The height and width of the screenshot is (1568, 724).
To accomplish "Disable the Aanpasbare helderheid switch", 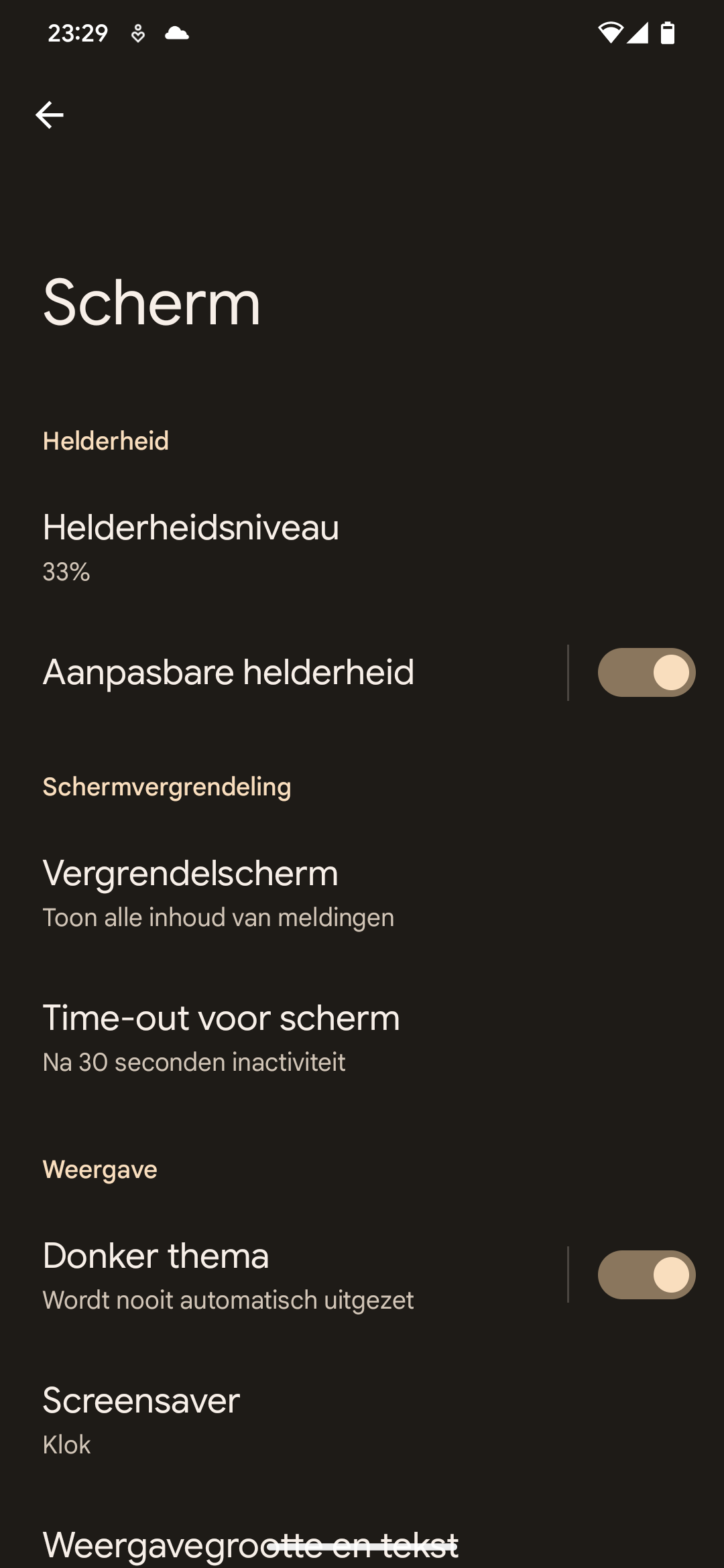I will (x=646, y=672).
